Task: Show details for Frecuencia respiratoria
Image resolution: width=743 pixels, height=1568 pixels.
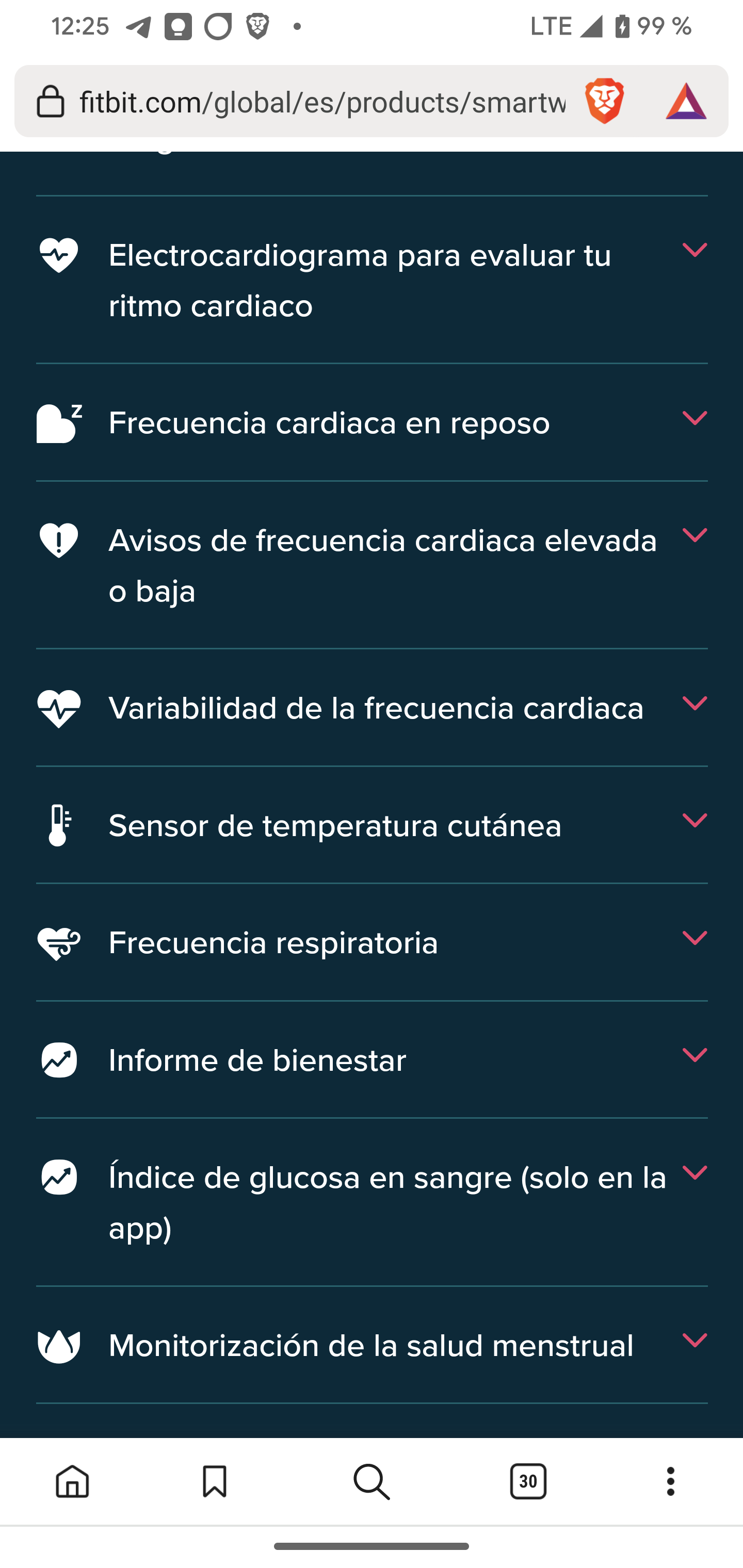Action: click(x=372, y=943)
